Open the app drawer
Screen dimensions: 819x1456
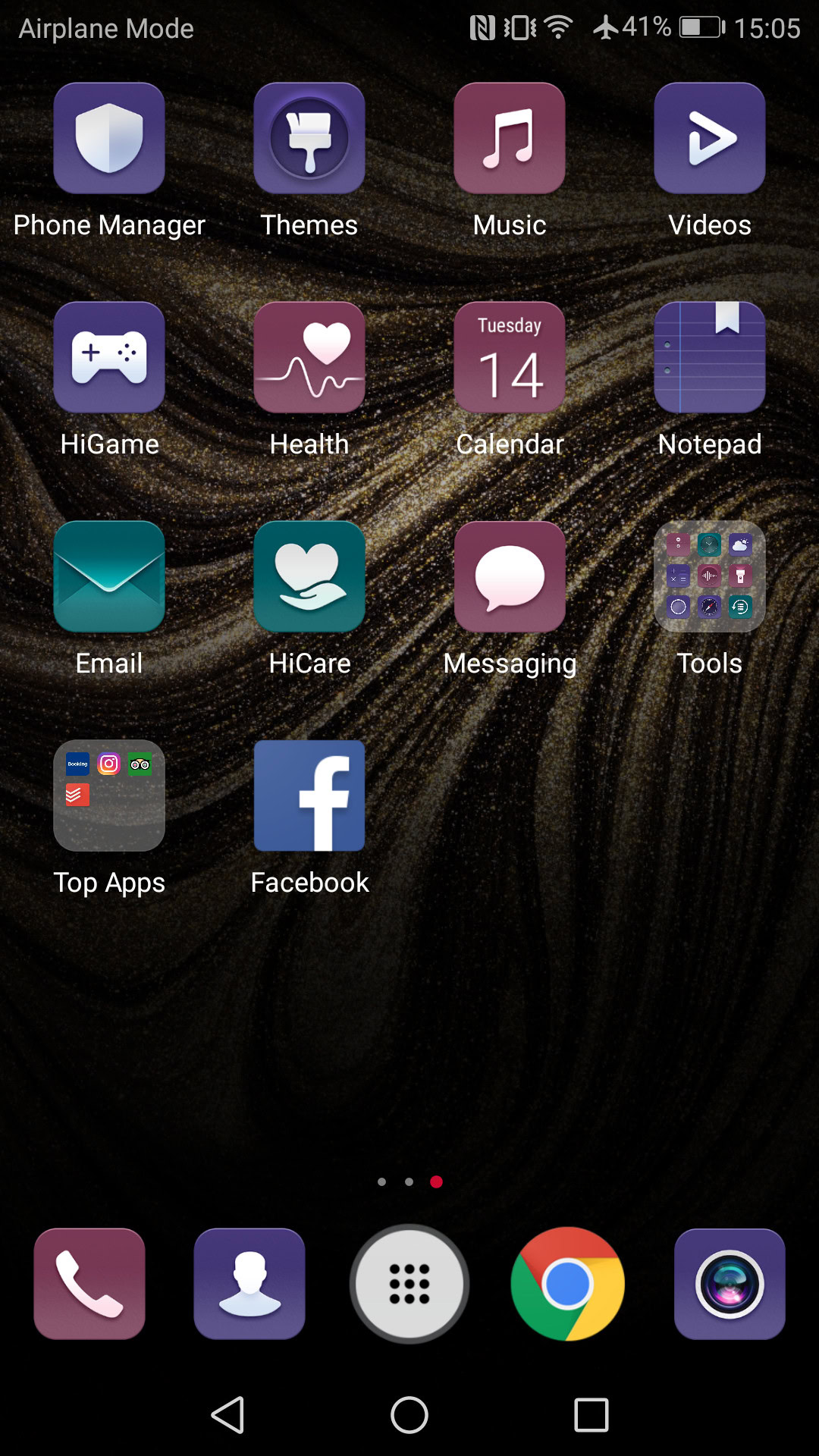[409, 1284]
